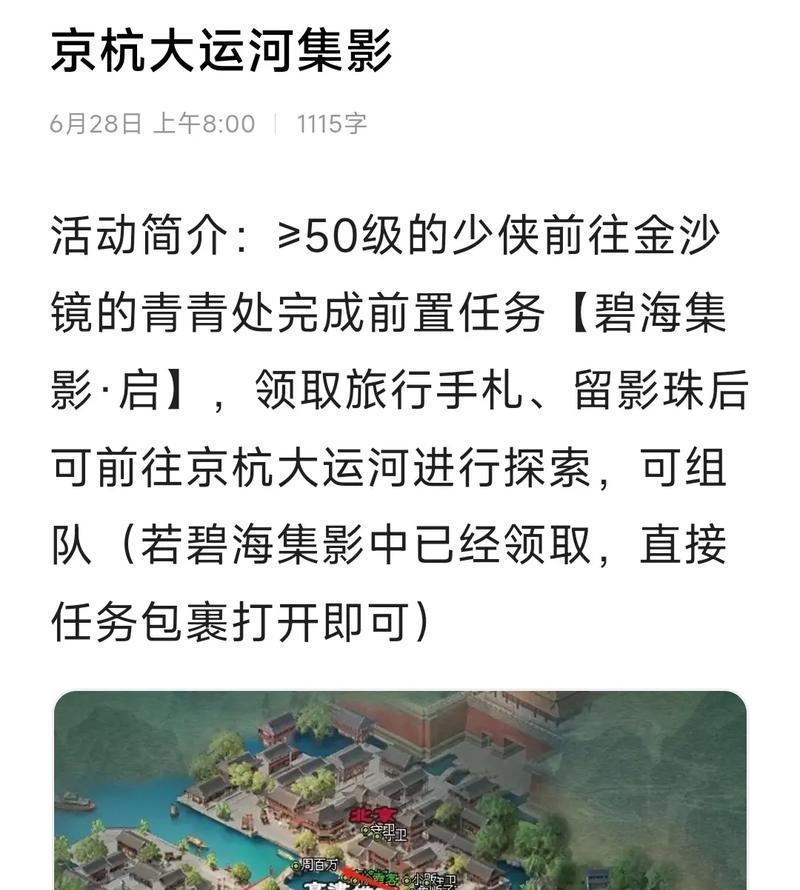This screenshot has width=800, height=890.
Task: Open the embedded canal map image
Action: point(400,790)
